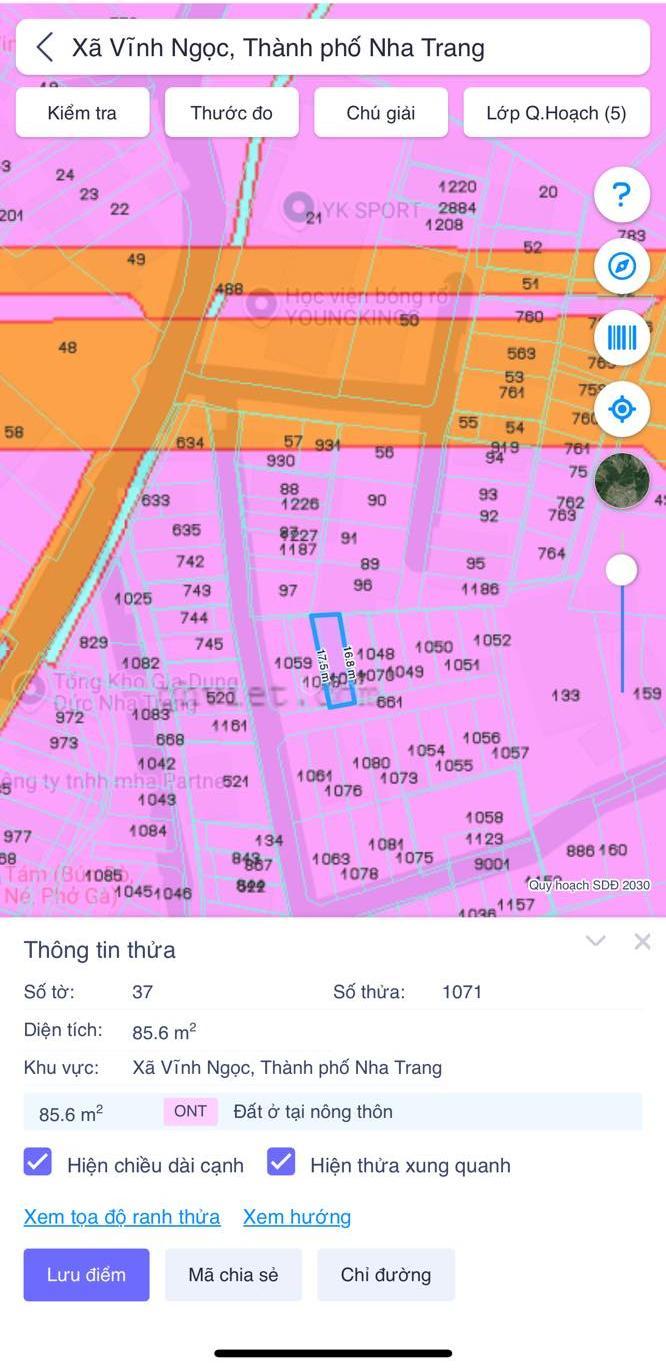Uncheck Hiện thửa xung quanh

pos(281,1162)
